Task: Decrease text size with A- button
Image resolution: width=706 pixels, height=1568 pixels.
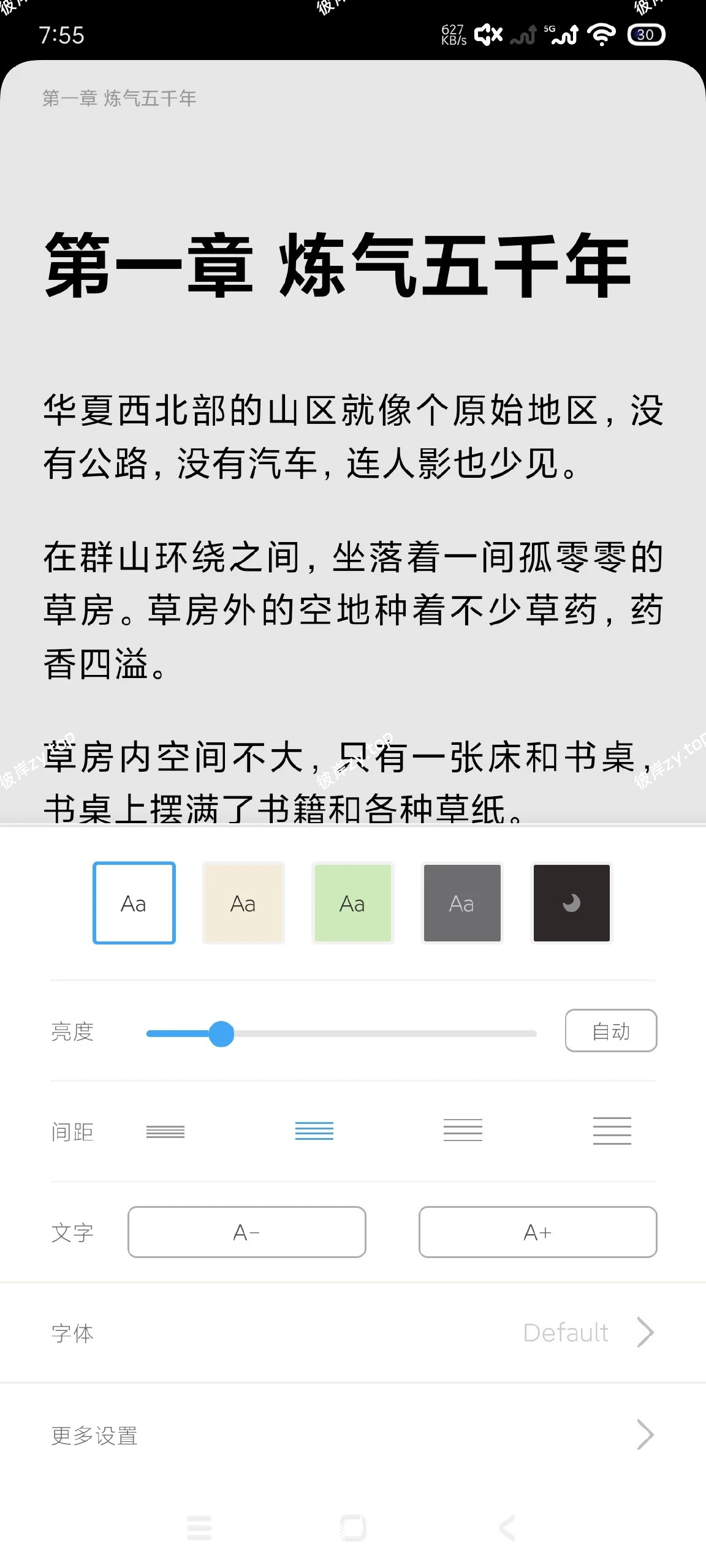Action: pos(246,1233)
